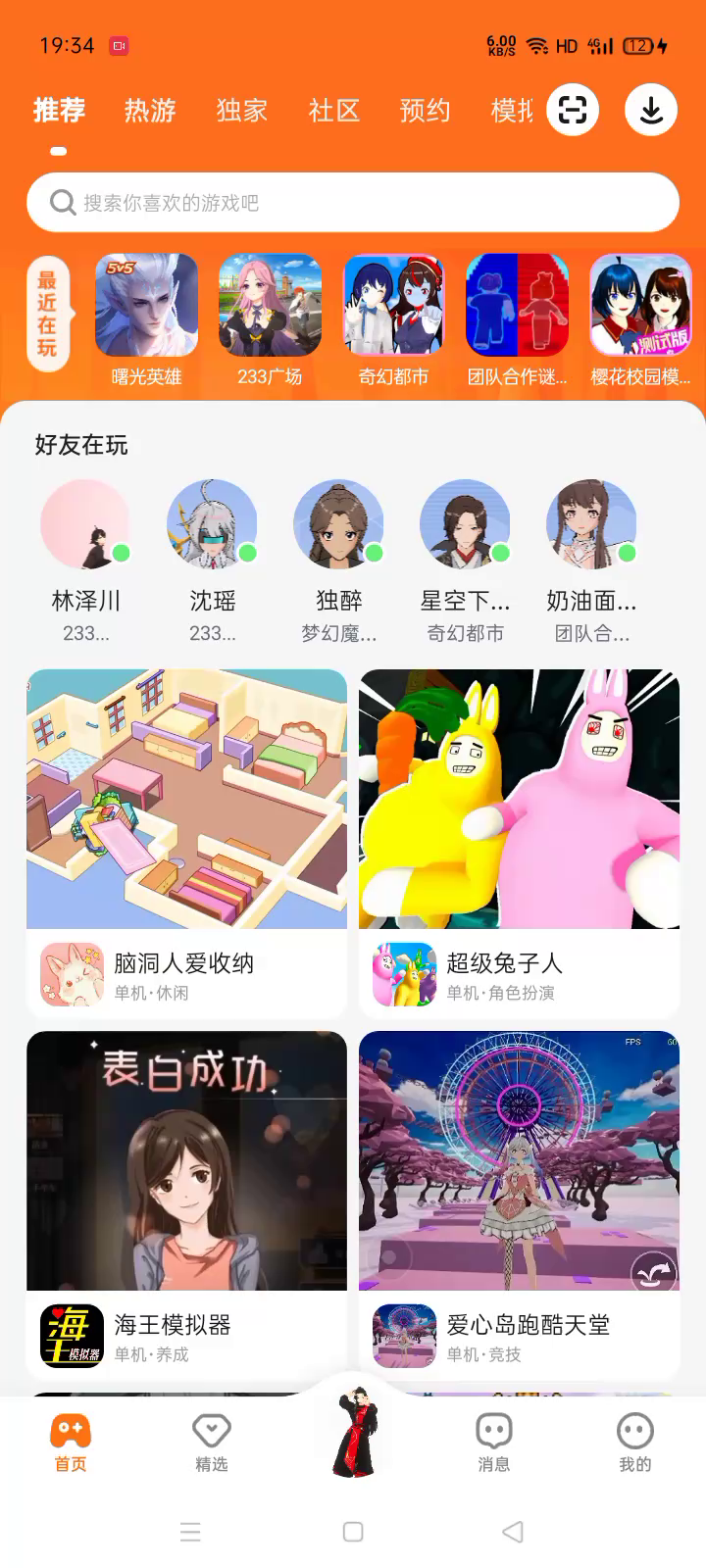This screenshot has height=1568, width=706.
Task: Open the downloads icon
Action: point(651,111)
